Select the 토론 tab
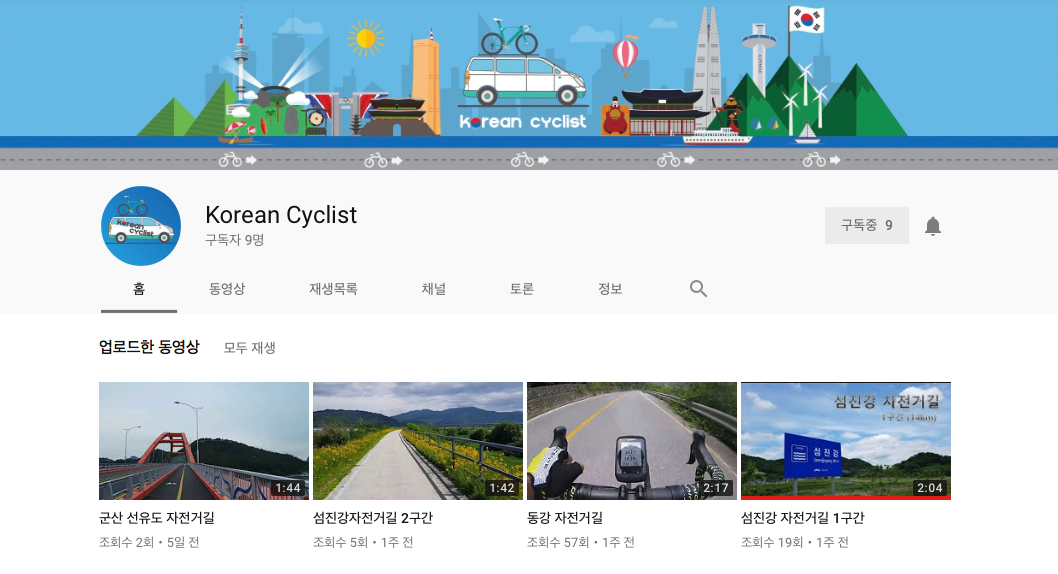The height and width of the screenshot is (574, 1058). coord(521,289)
